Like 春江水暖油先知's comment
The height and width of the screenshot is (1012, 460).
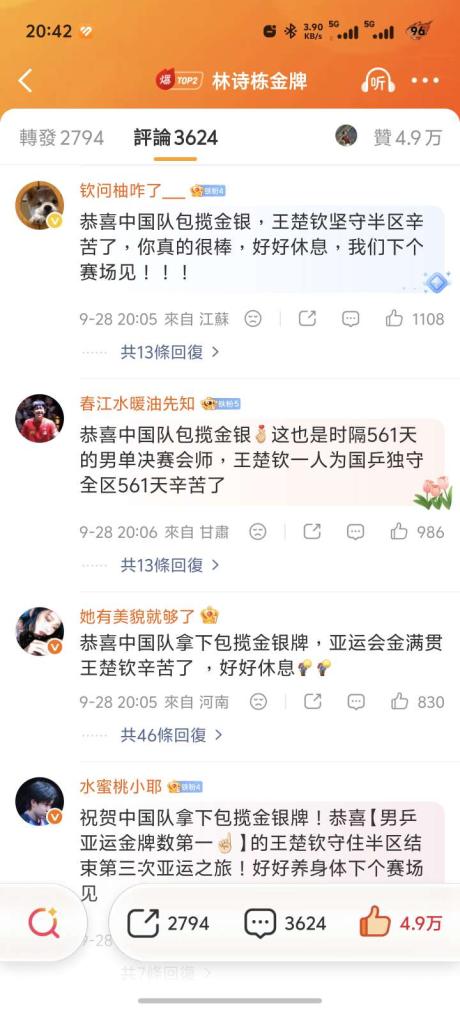coord(417,532)
